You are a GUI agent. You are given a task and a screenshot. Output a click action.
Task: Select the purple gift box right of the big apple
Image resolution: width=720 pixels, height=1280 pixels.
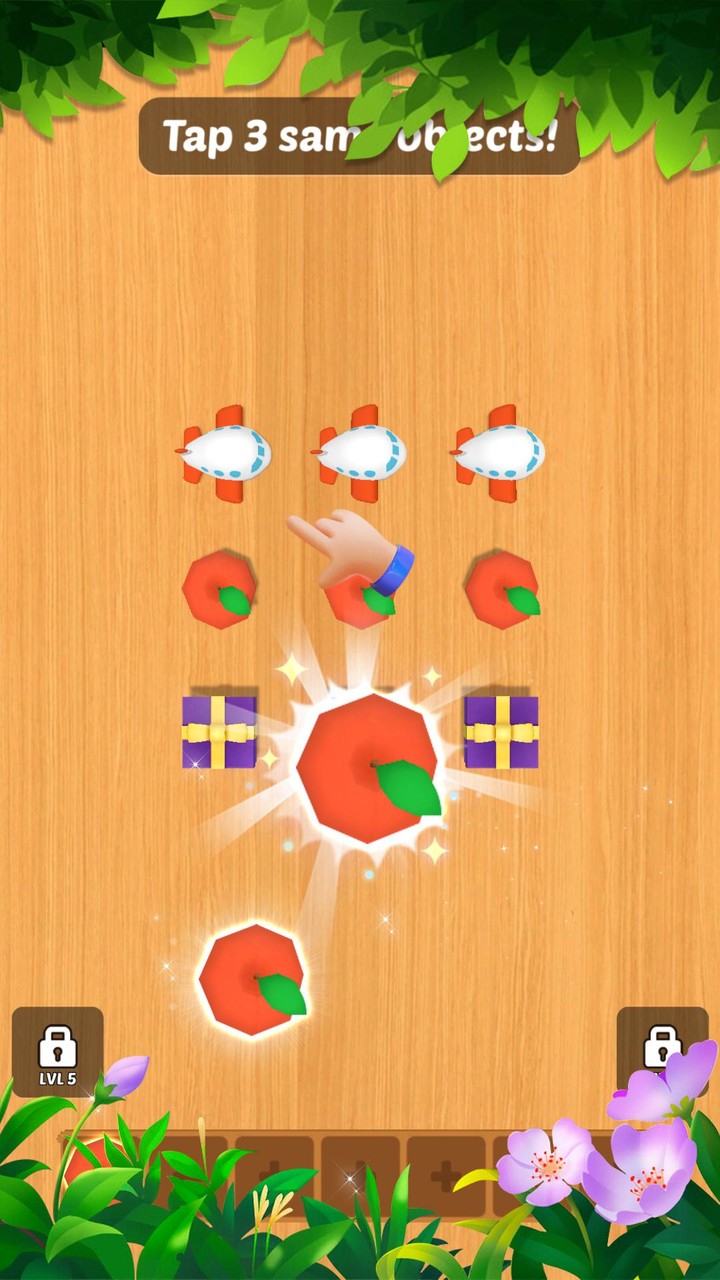501,732
